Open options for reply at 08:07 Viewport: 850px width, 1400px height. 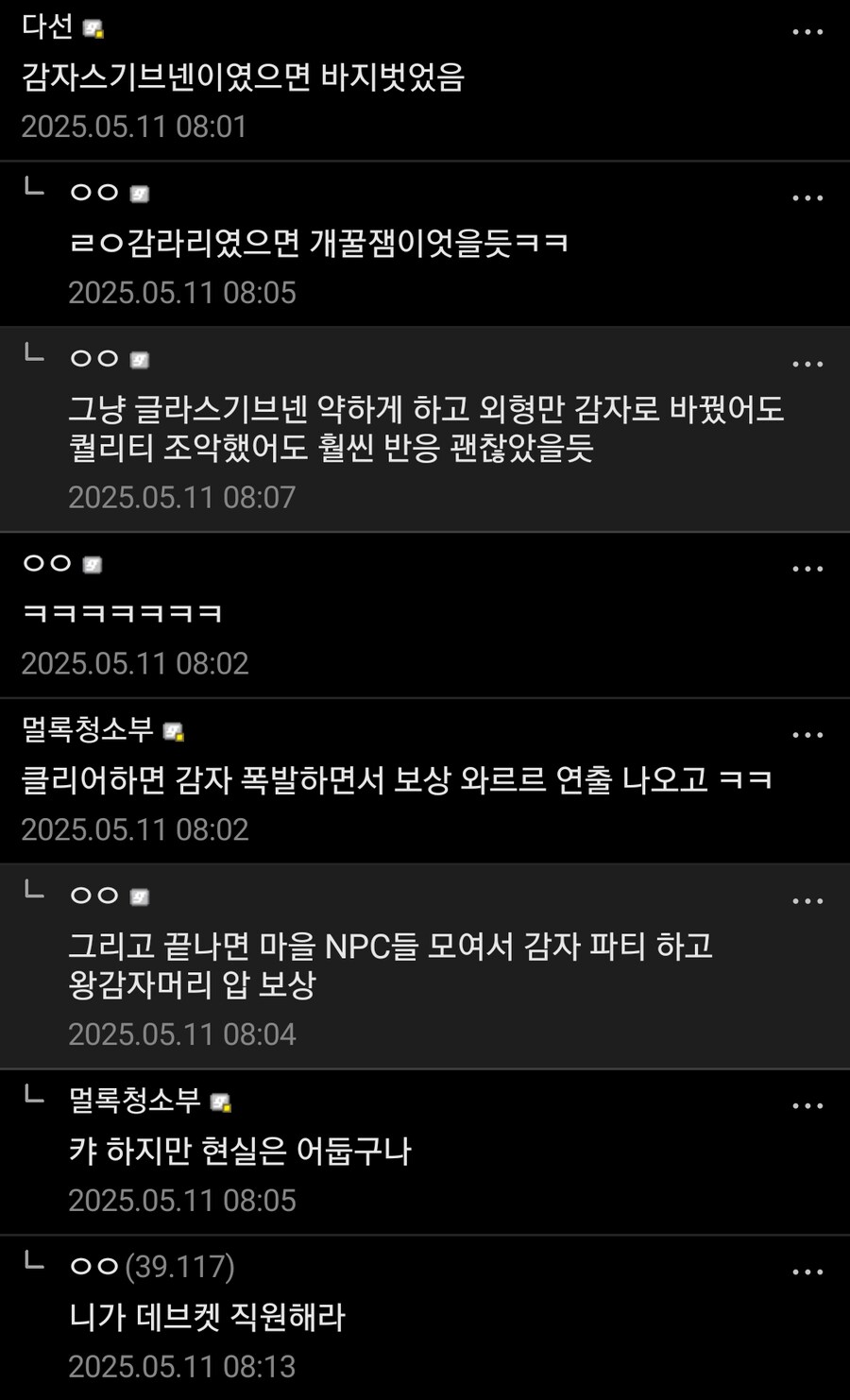807,364
